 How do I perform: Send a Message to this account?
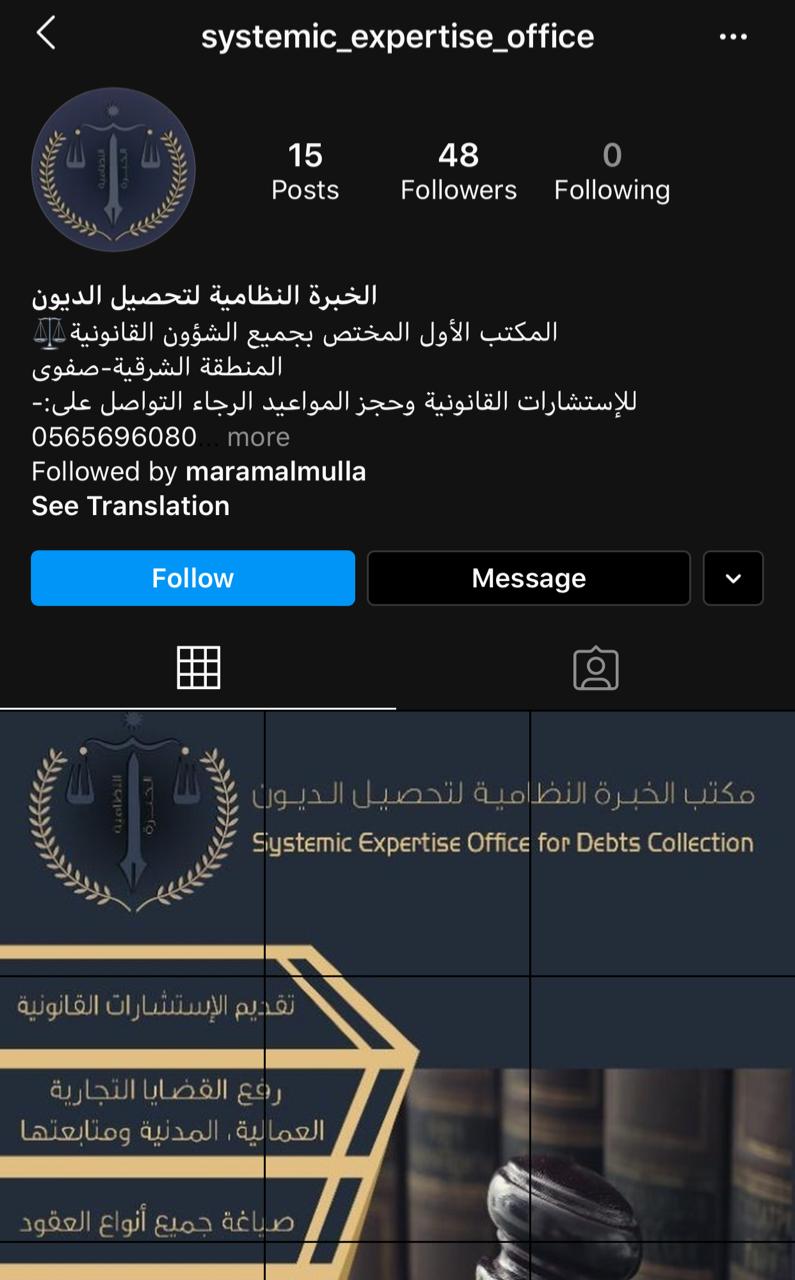[528, 578]
